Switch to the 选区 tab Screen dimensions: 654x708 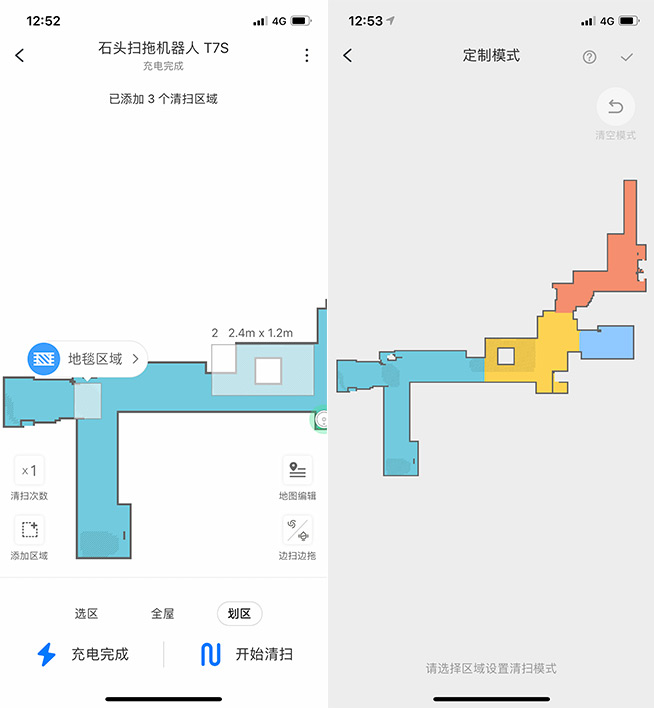point(86,614)
